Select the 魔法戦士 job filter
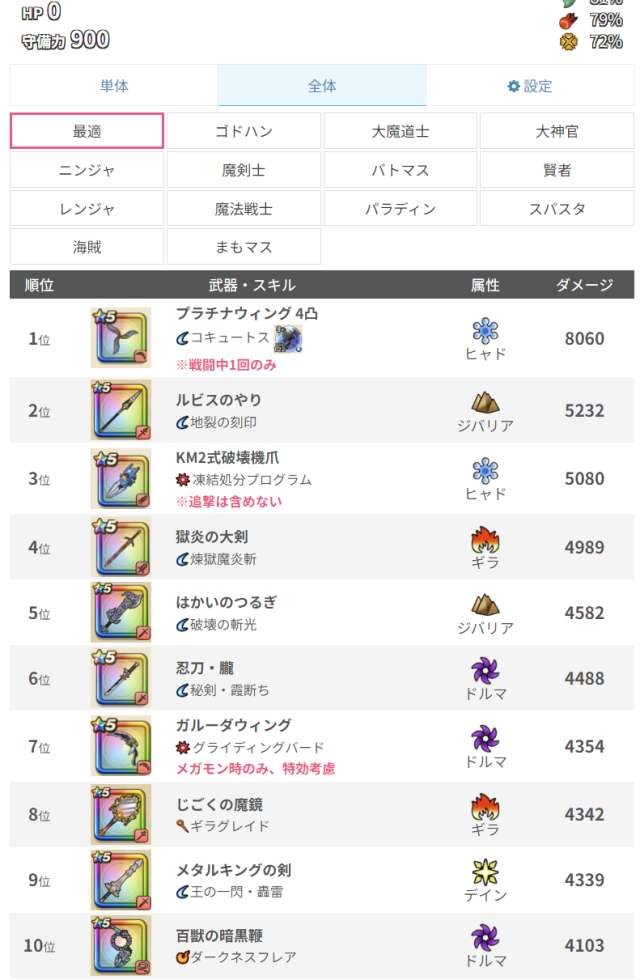The height and width of the screenshot is (980, 640). [244, 209]
